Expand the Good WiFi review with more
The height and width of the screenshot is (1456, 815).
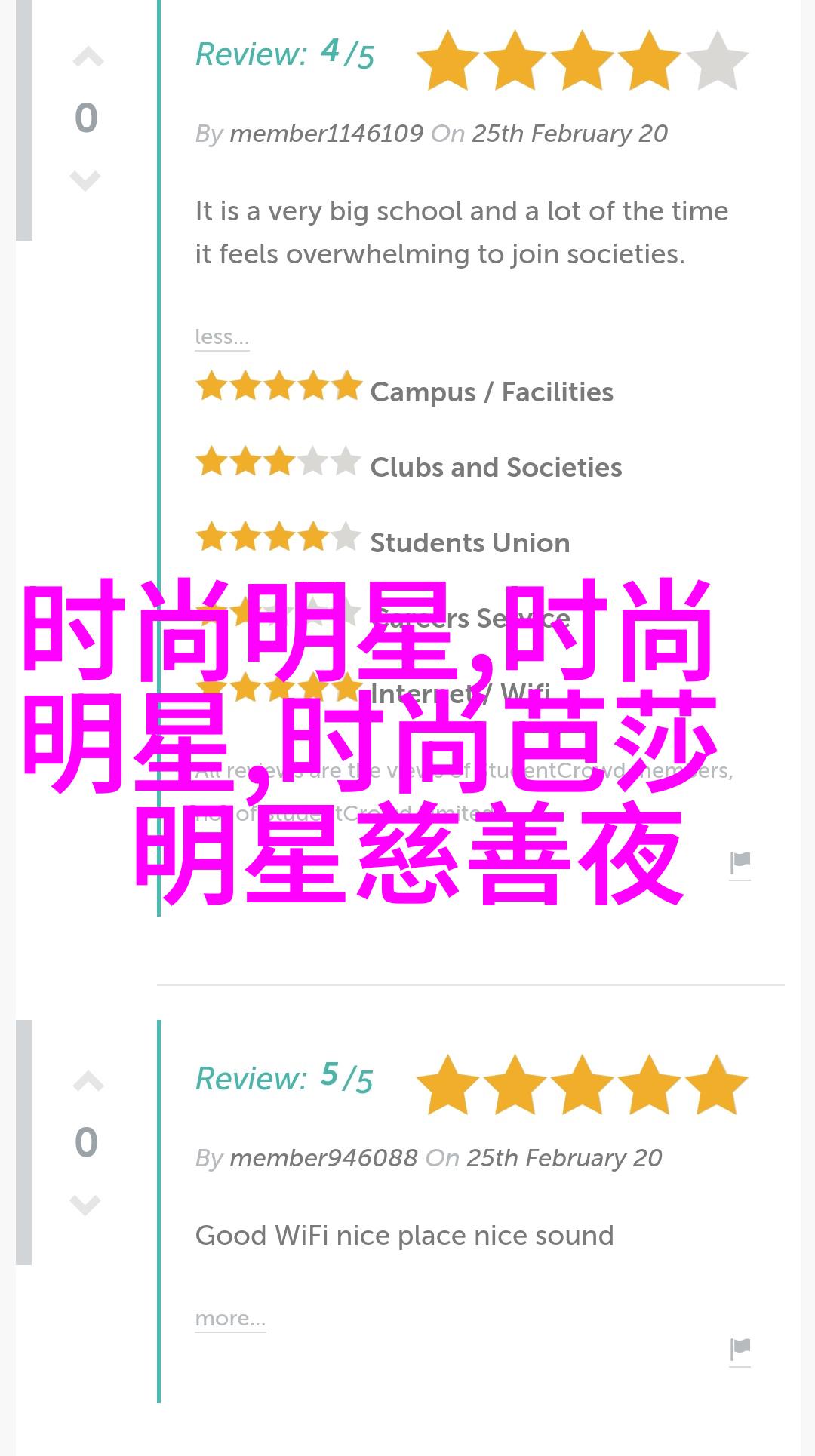230,1318
